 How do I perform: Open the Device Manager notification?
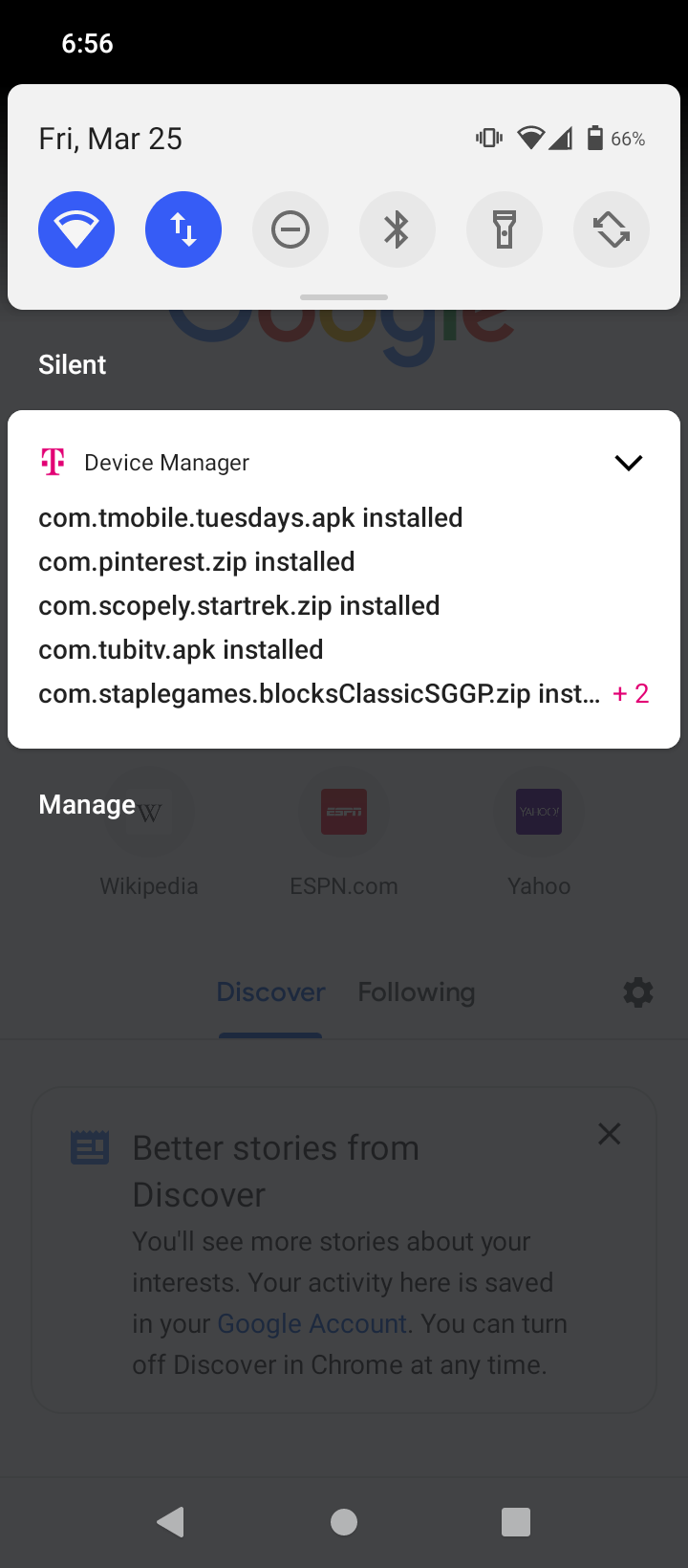[344, 579]
